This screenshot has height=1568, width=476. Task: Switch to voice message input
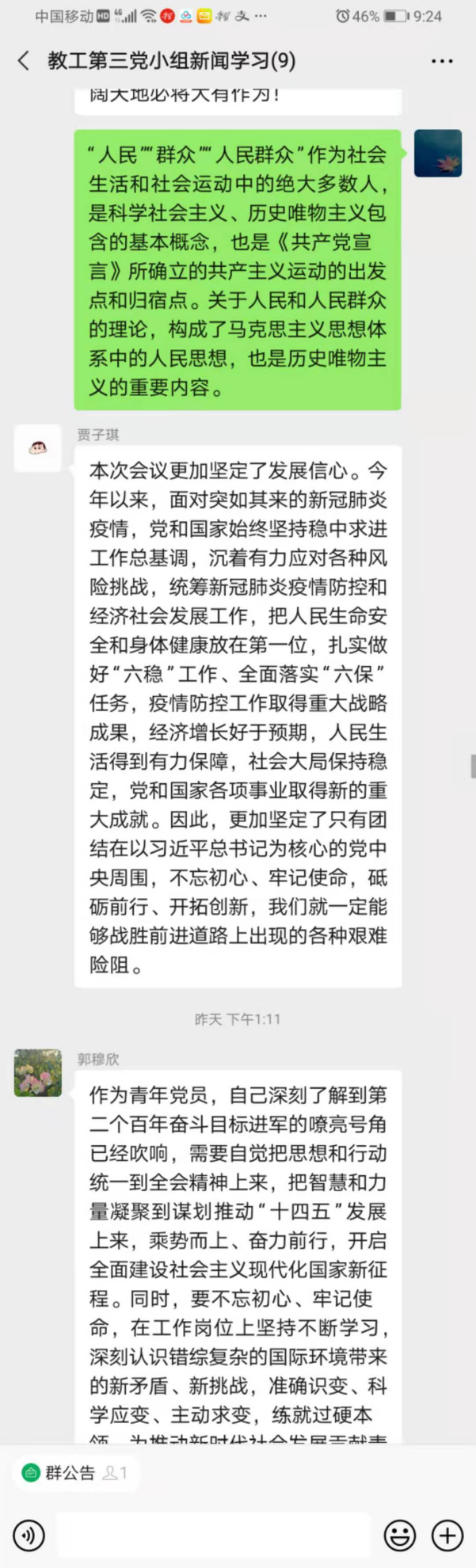[29, 1536]
